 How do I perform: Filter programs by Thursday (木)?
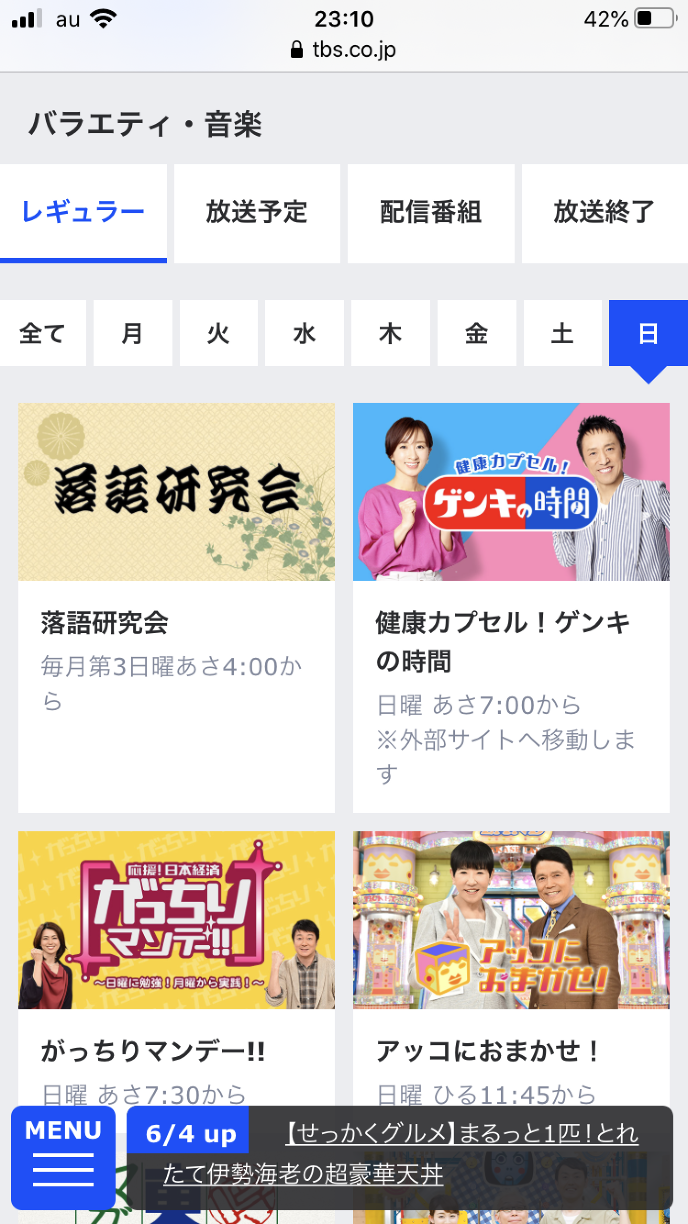tap(390, 333)
